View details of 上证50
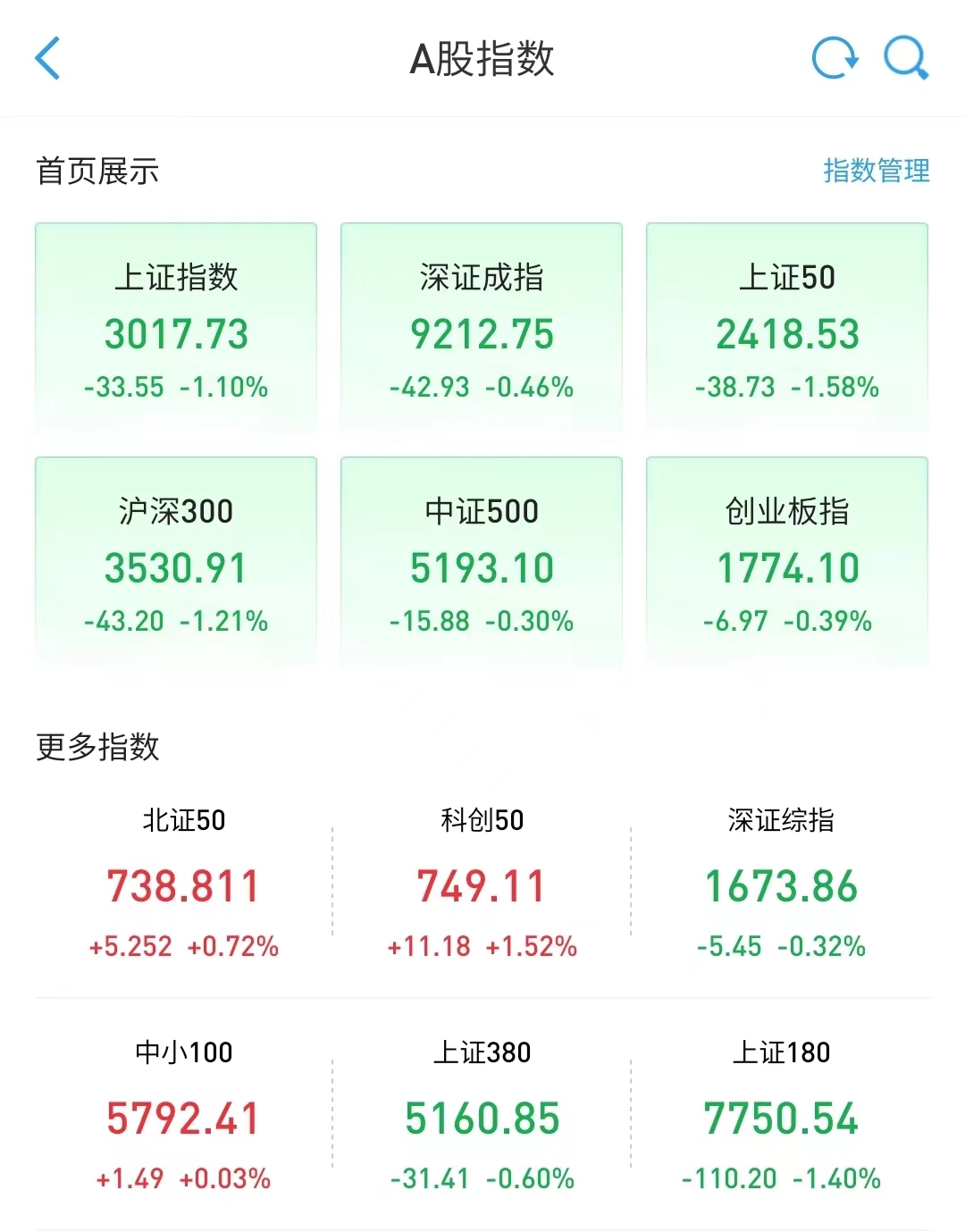This screenshot has height=1232, width=965. pyautogui.click(x=786, y=326)
